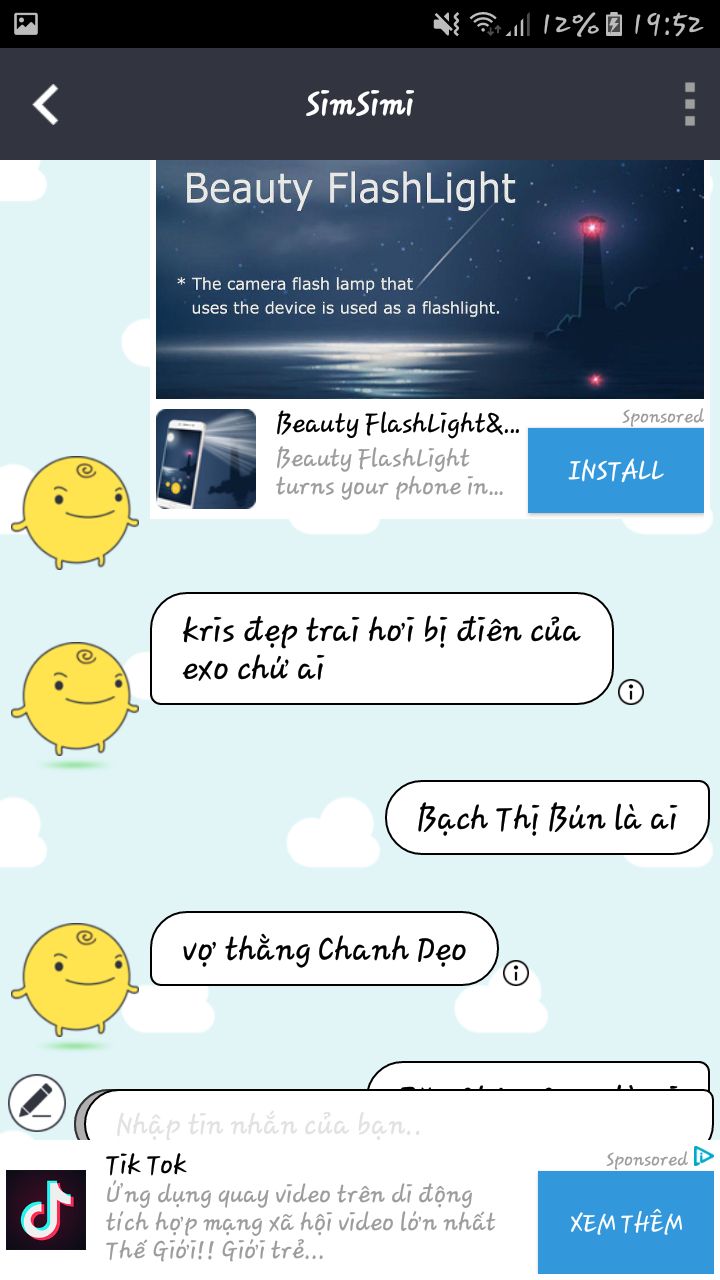Go back from the SimSimi chat
The width and height of the screenshot is (720, 1280).
[x=45, y=104]
